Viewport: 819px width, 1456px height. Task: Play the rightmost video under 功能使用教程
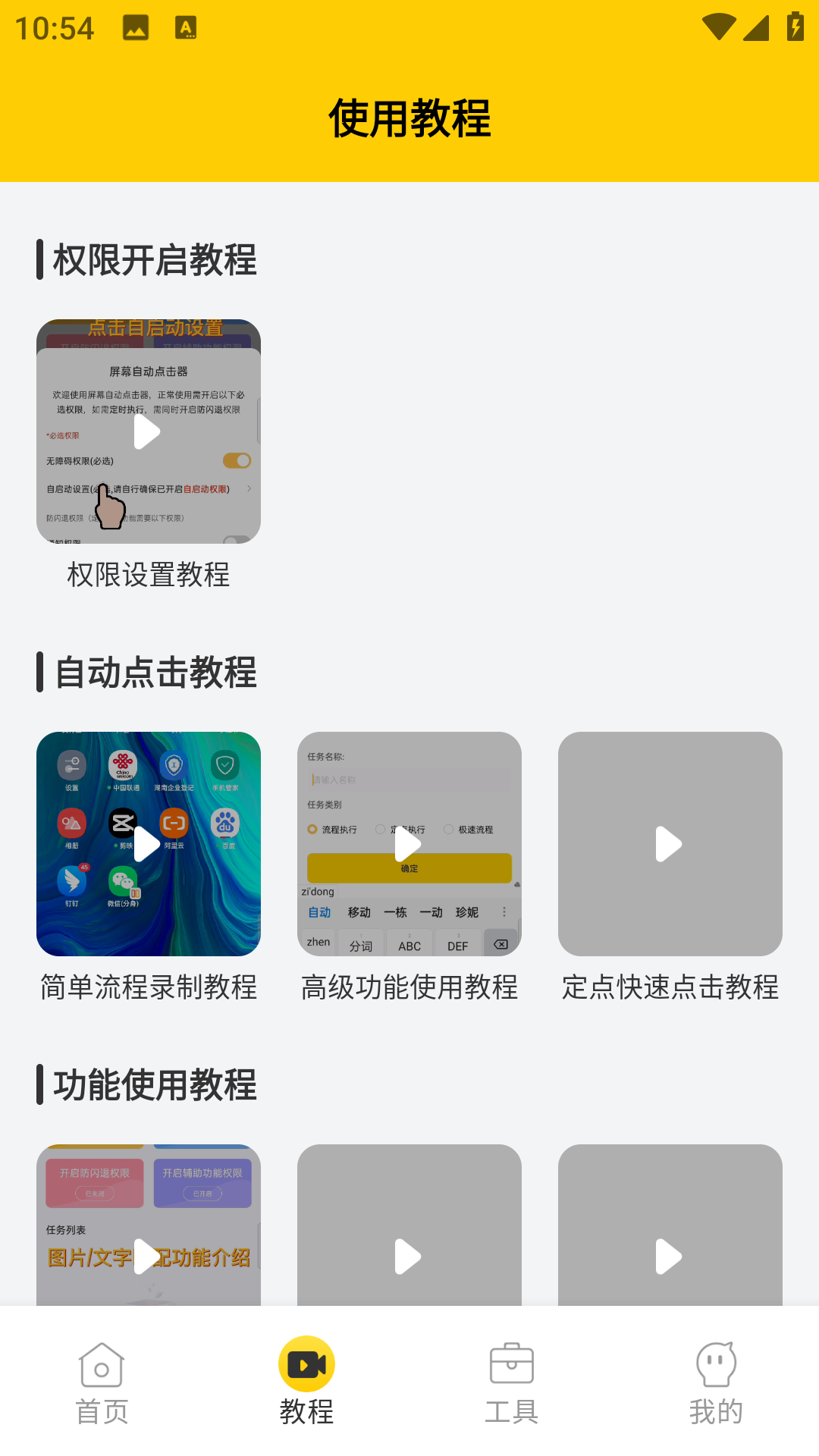[670, 1257]
